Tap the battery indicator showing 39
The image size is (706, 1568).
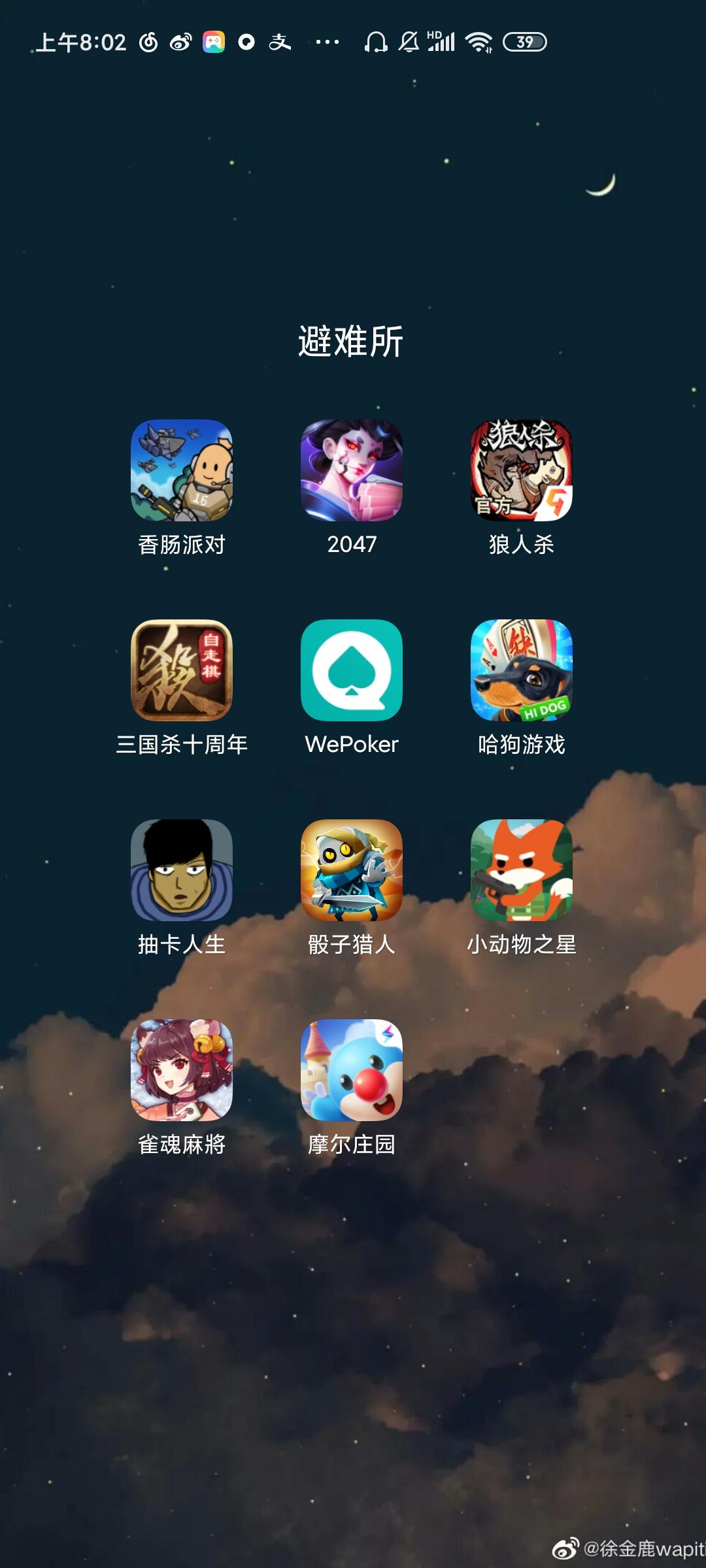523,42
